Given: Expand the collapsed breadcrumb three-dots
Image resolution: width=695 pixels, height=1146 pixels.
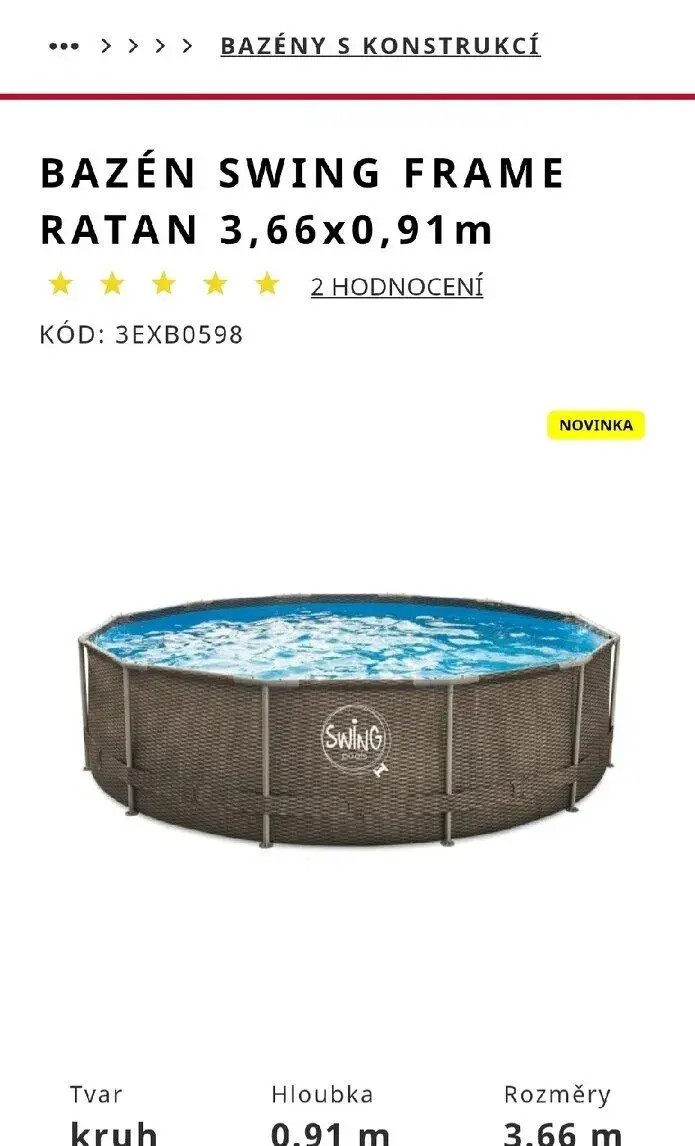Looking at the screenshot, I should [64, 46].
